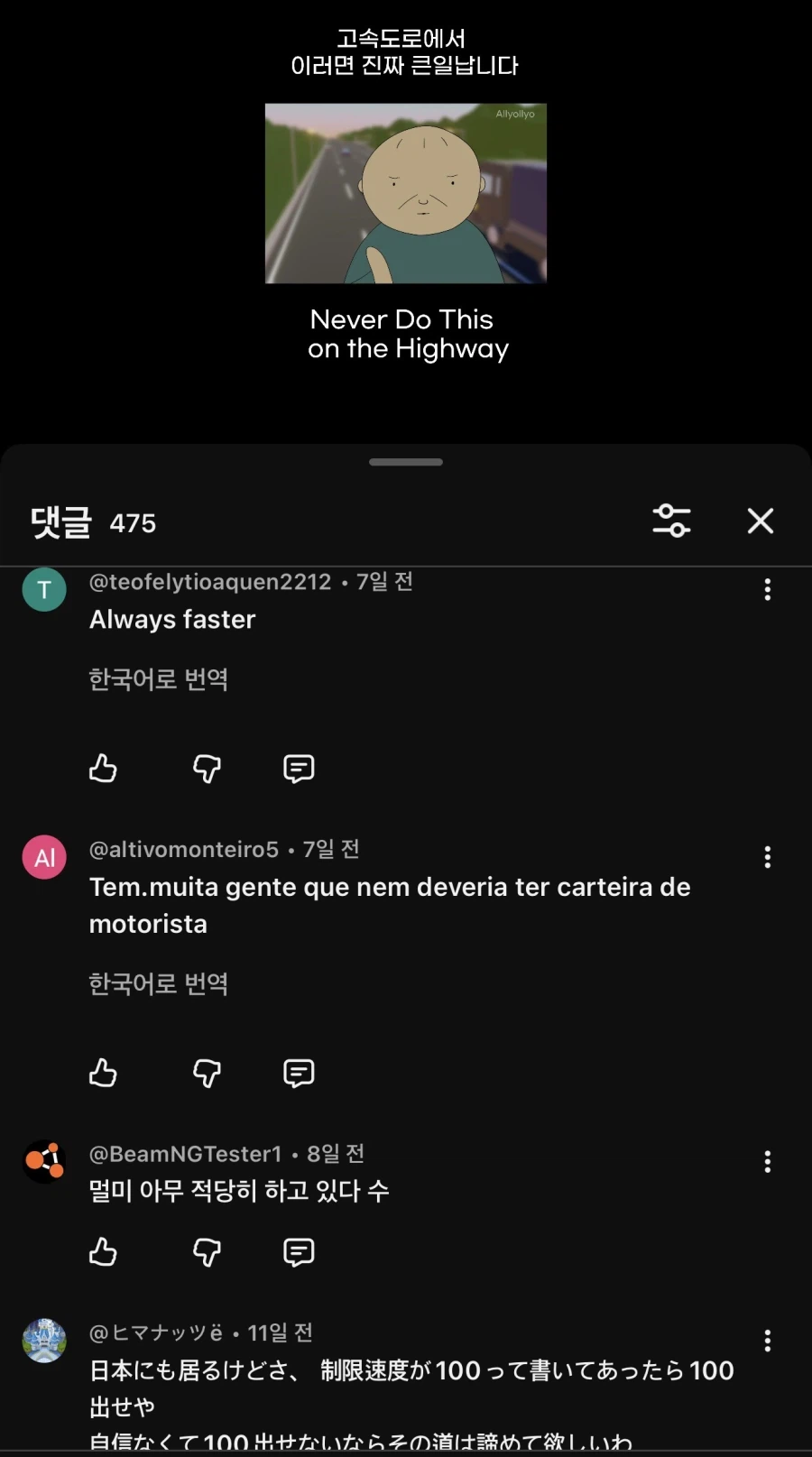This screenshot has width=812, height=1457.
Task: View BeamNGTester1's channel avatar
Action: click(44, 1160)
